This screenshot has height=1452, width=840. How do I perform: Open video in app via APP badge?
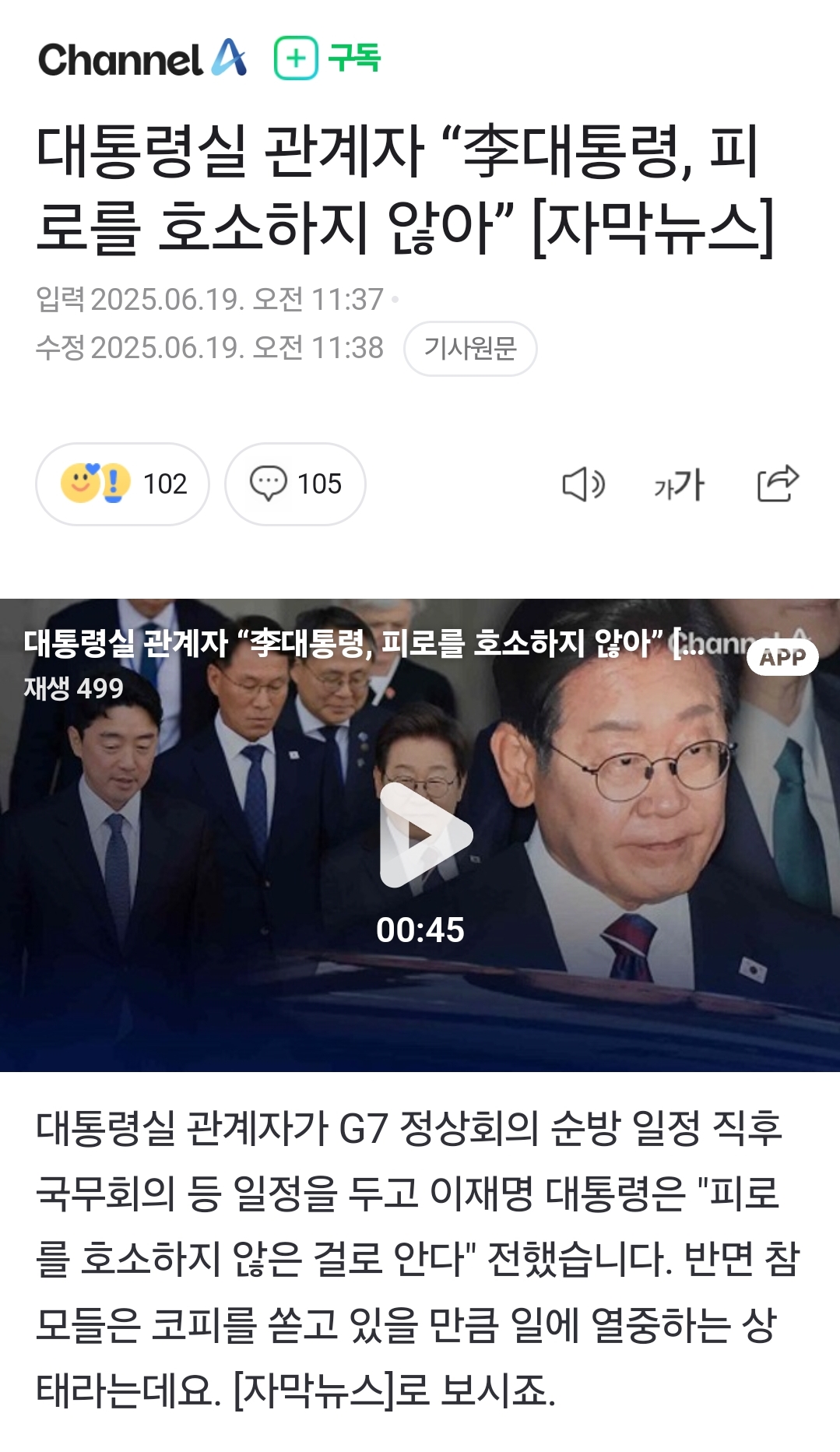pos(782,657)
